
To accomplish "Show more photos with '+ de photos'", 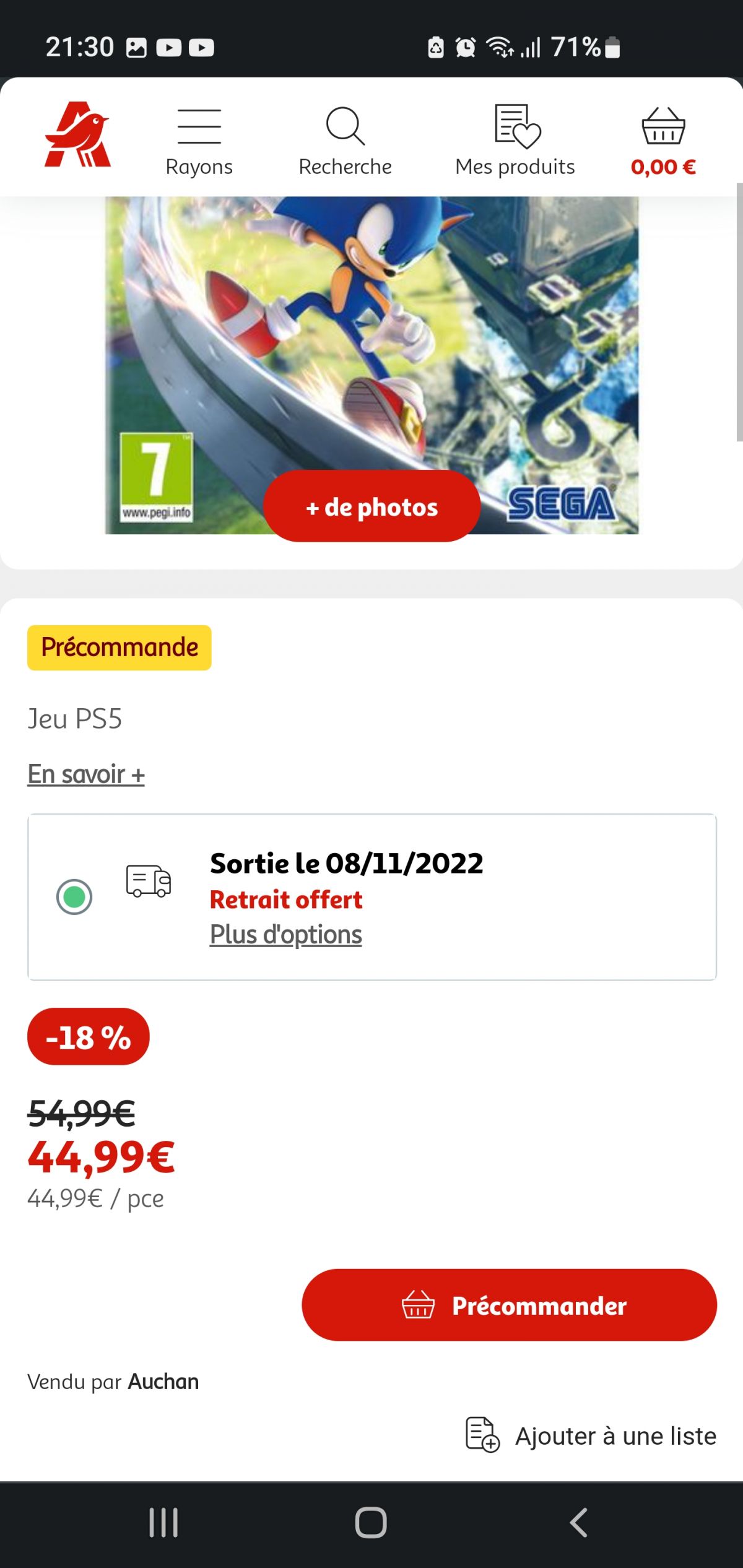I will [371, 506].
